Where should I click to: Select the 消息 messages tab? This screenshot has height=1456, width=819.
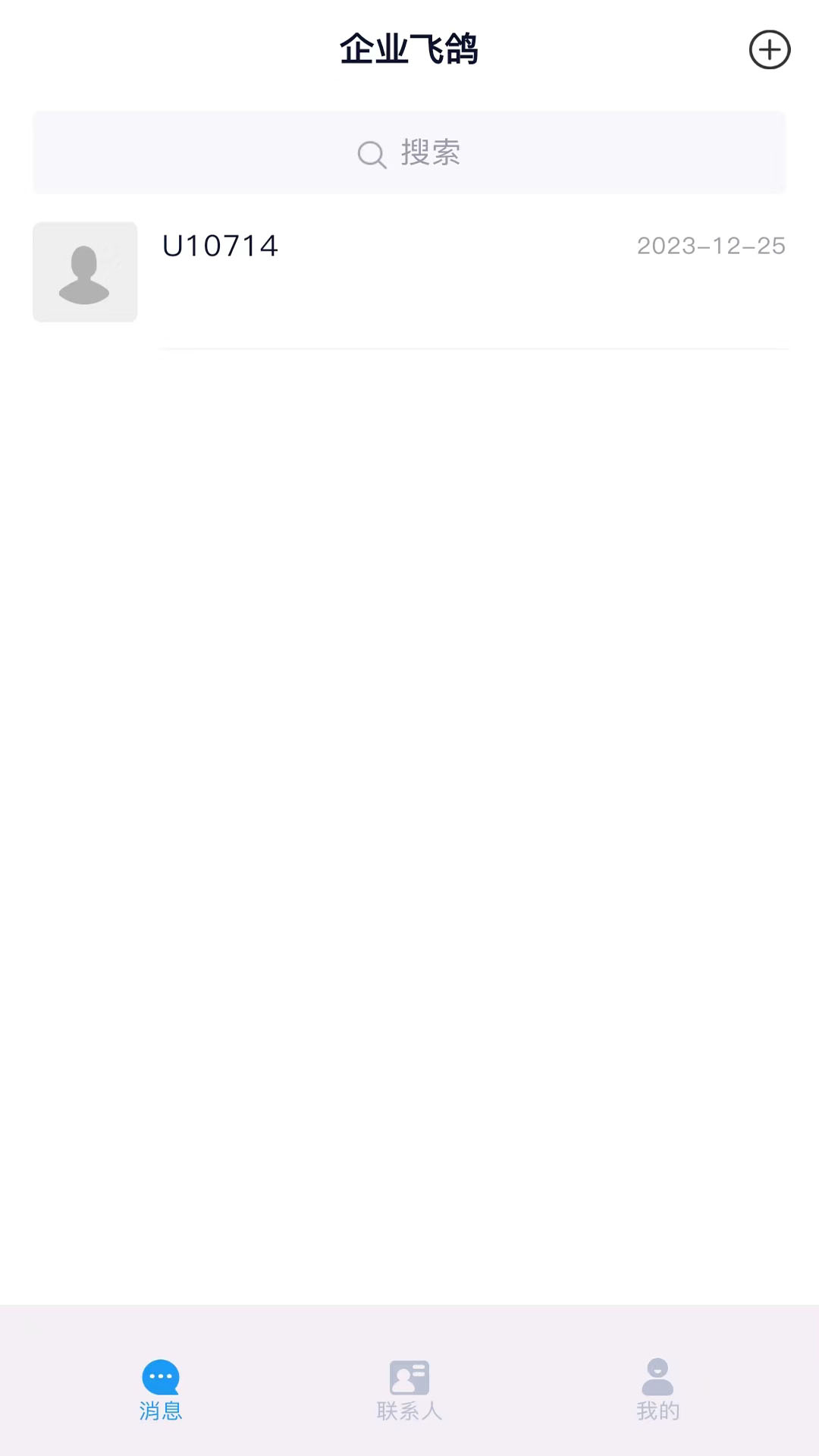coord(161,1389)
